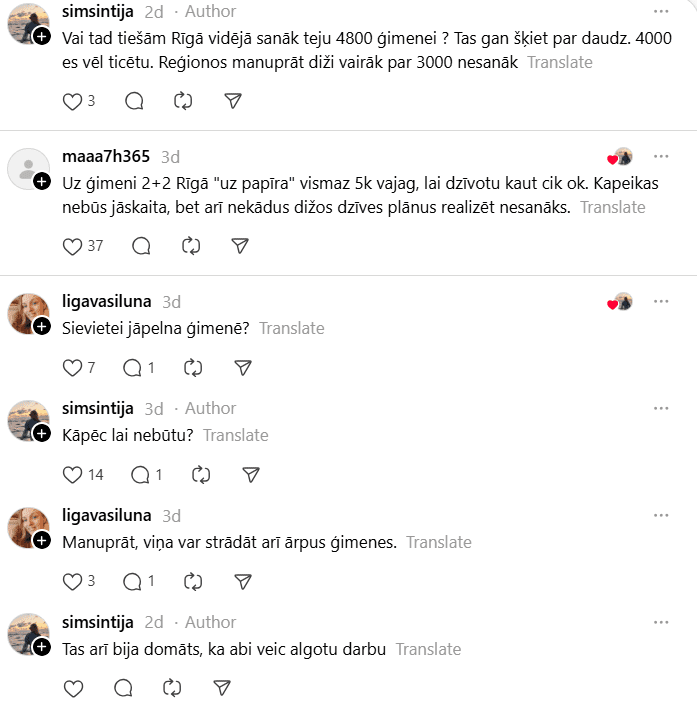Repost ligavasiluna's 'Sievietei jāpelna ģimenē?' comment

click(191, 367)
